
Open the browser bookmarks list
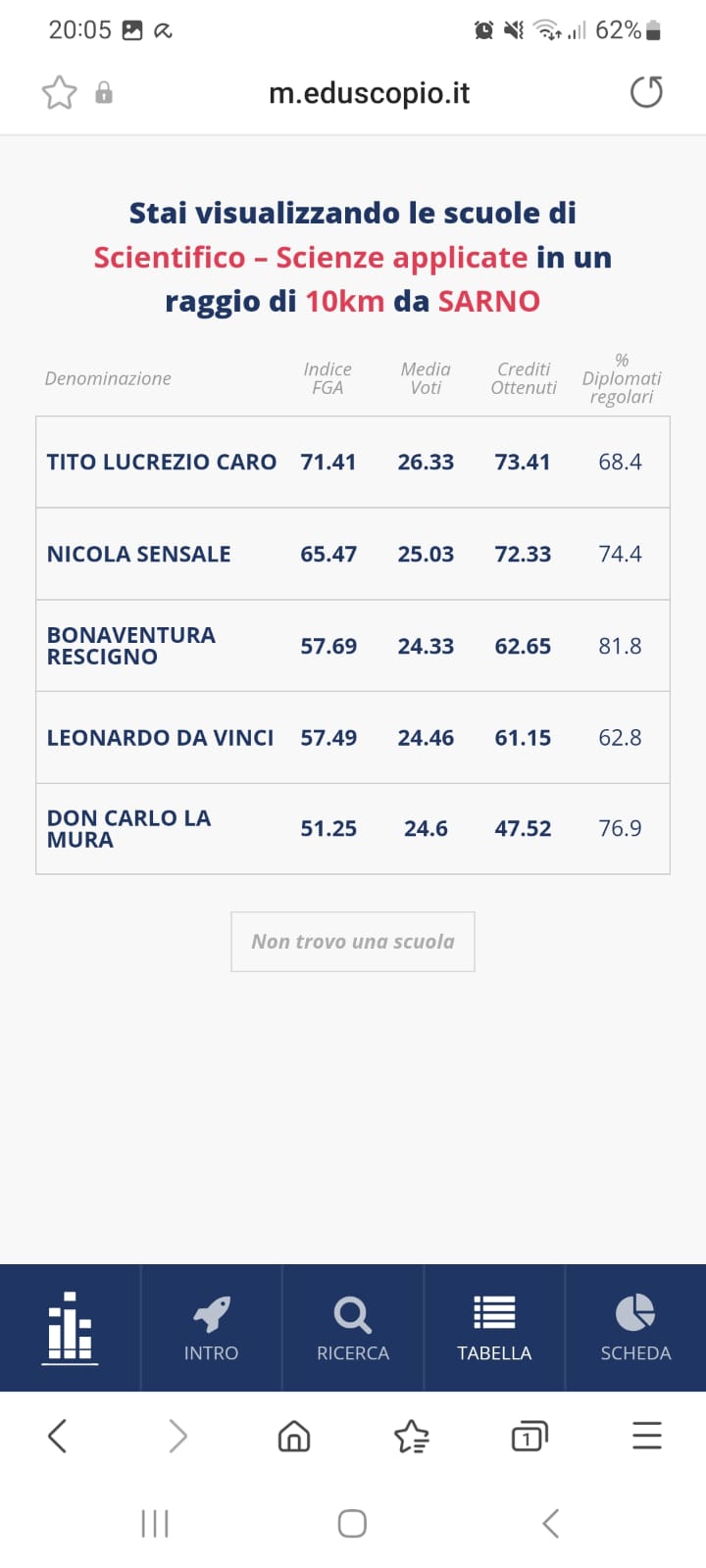click(412, 1437)
